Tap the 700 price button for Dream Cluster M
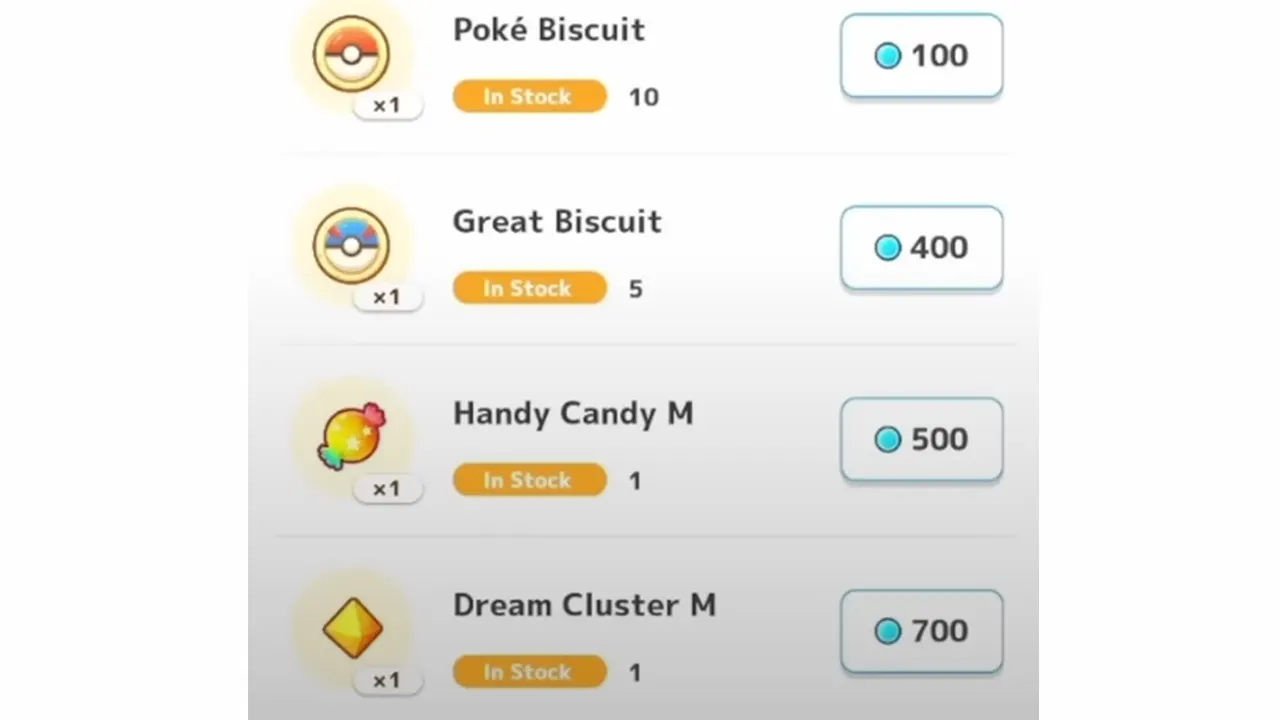The height and width of the screenshot is (720, 1280). (921, 631)
